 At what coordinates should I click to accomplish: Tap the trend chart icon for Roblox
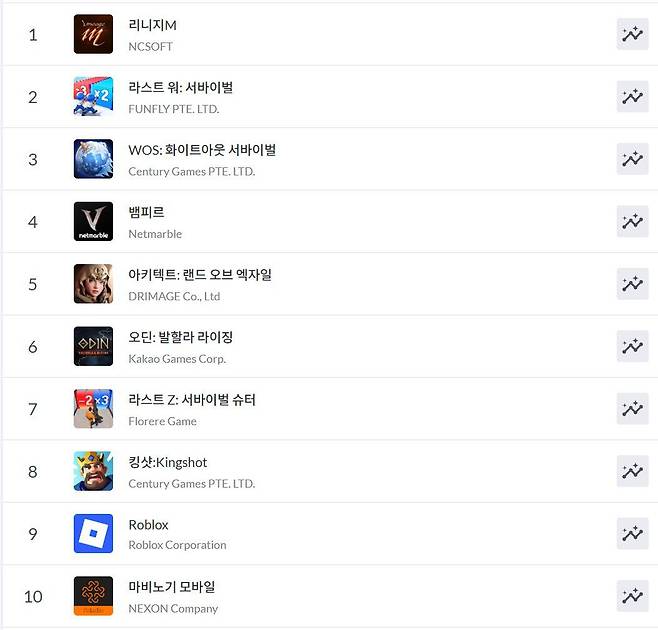632,533
